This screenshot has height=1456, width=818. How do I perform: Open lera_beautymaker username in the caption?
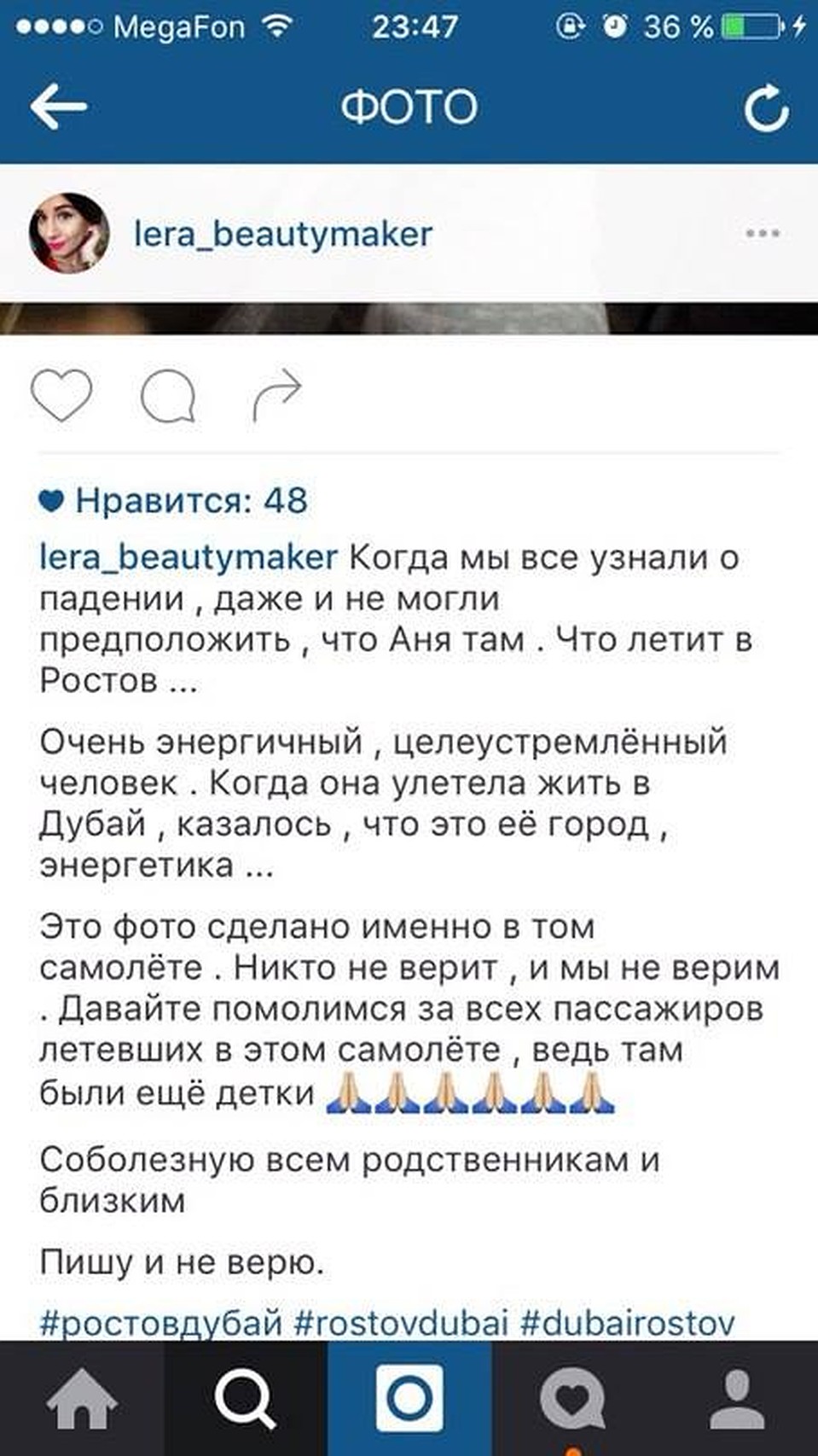pyautogui.click(x=189, y=557)
